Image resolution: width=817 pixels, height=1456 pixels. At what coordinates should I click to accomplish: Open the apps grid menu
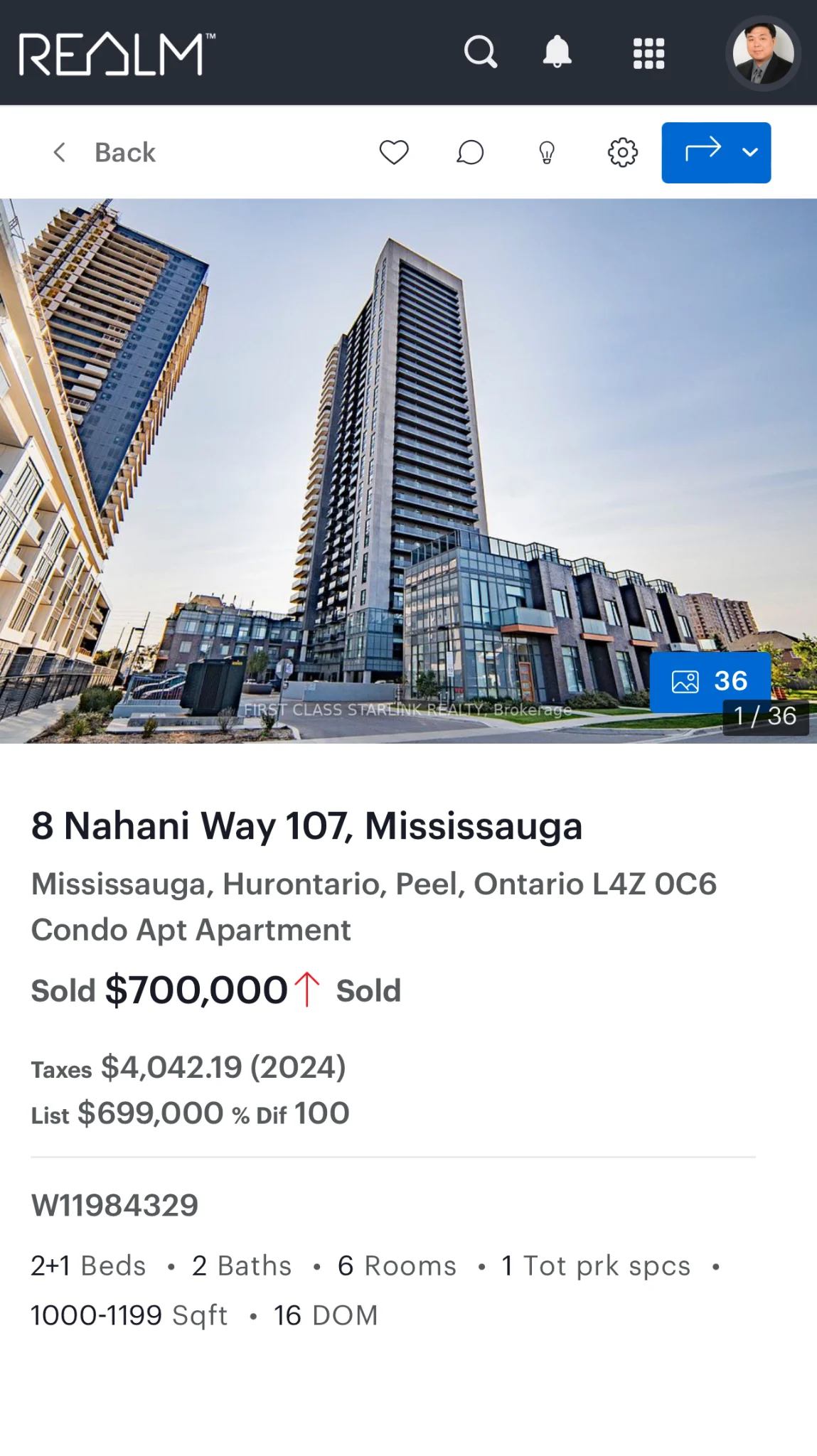(648, 53)
